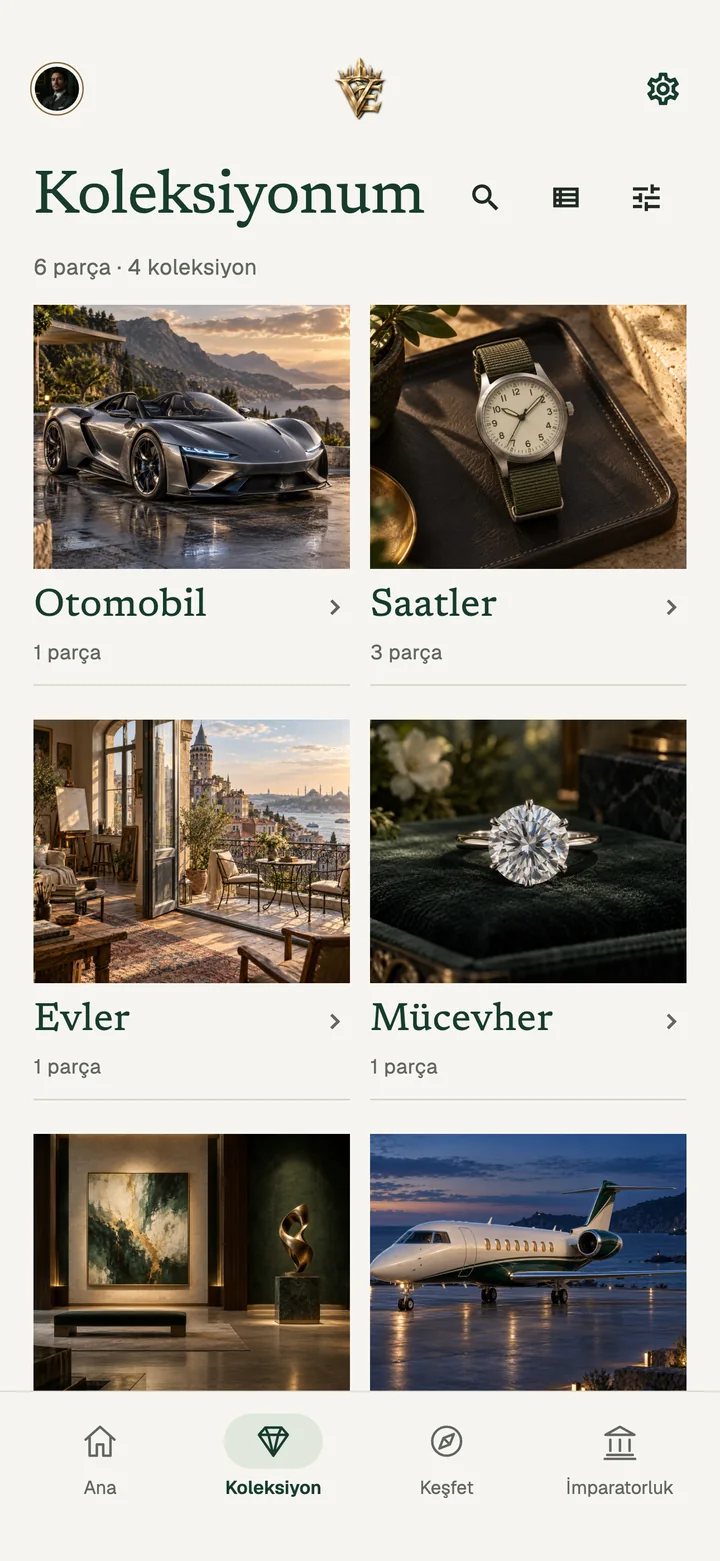Select the Koleksiyon tab
Image resolution: width=720 pixels, height=1561 pixels.
[273, 1460]
